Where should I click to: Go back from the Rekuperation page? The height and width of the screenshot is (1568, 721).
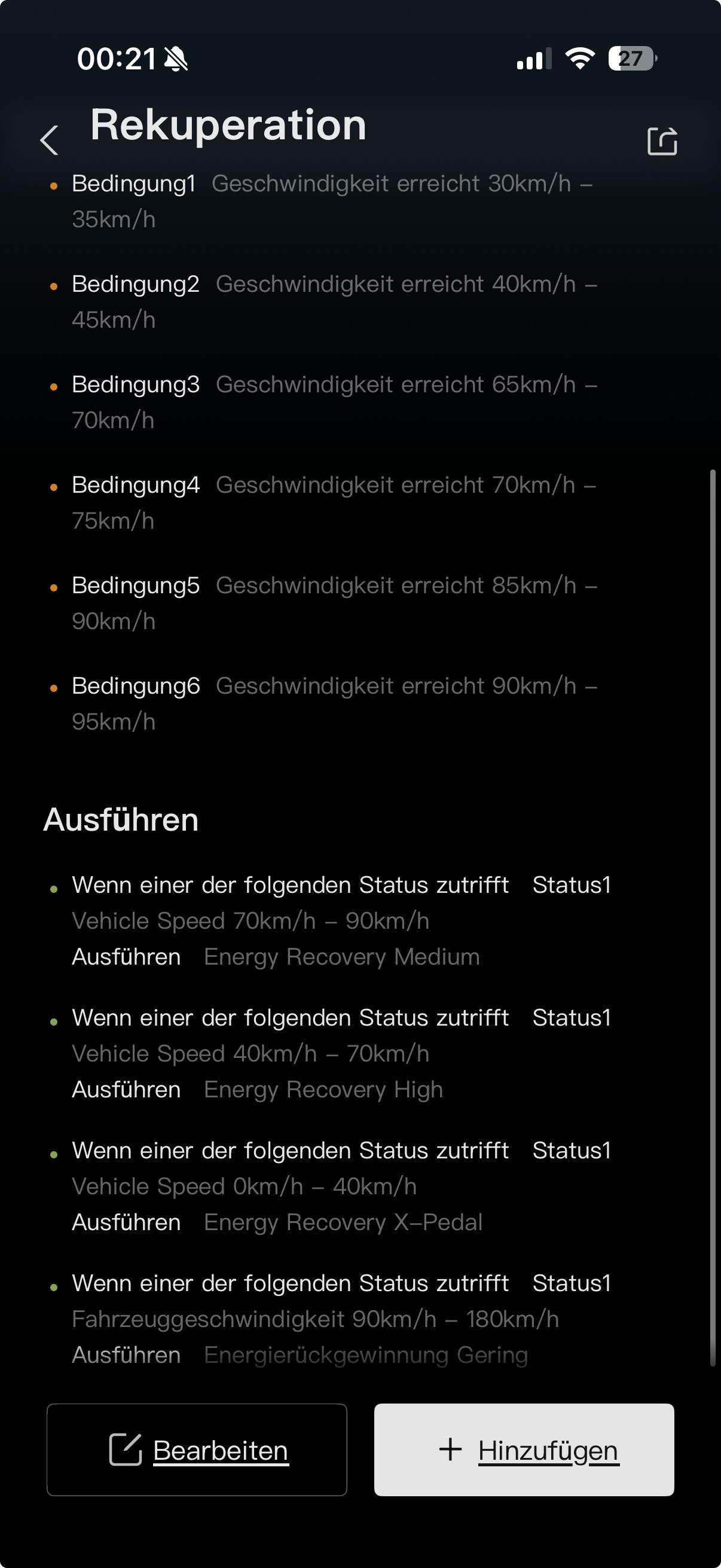pyautogui.click(x=49, y=141)
